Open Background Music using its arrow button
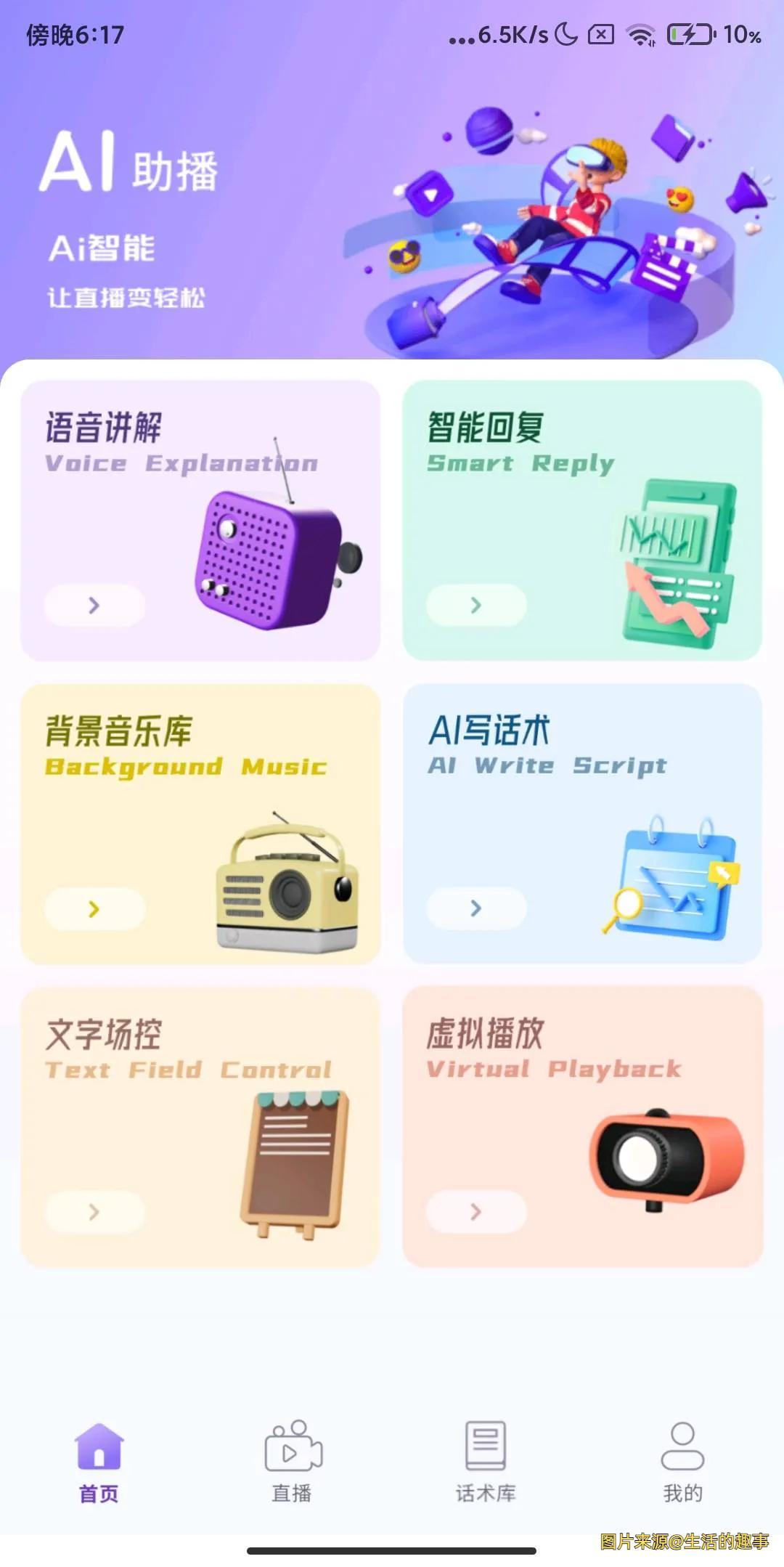The image size is (784, 1567). click(x=93, y=908)
